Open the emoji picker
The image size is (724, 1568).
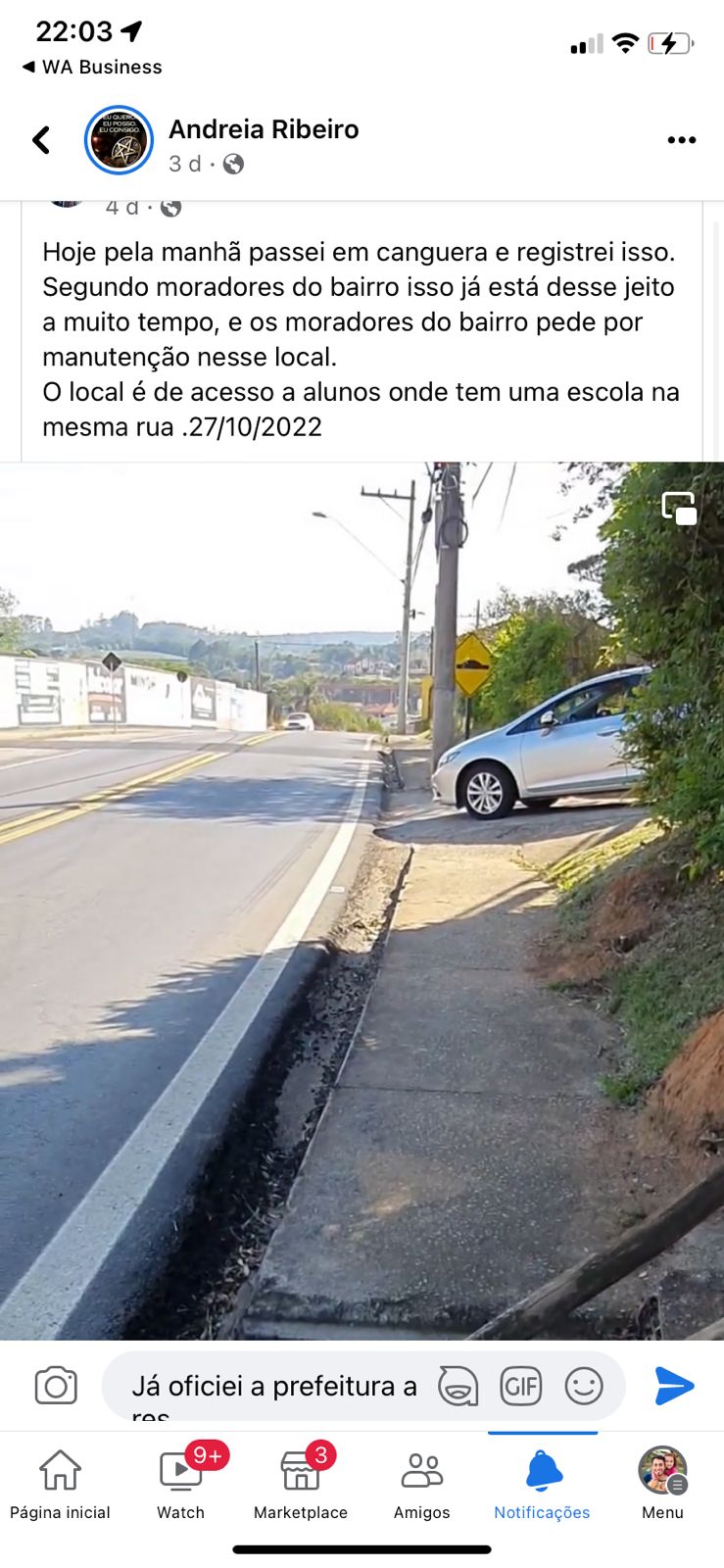584,1386
